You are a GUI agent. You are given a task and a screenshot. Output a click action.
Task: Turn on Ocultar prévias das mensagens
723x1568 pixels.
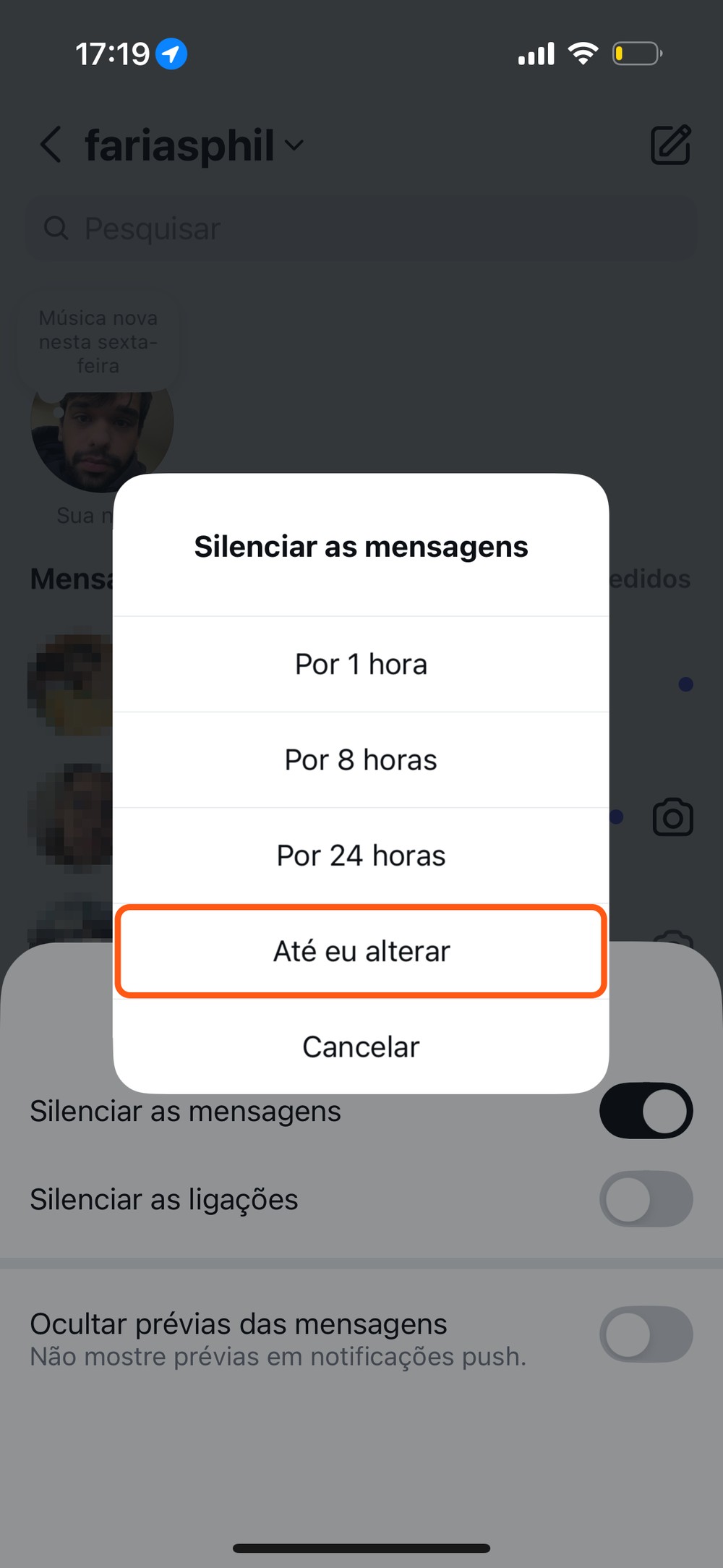point(646,1334)
